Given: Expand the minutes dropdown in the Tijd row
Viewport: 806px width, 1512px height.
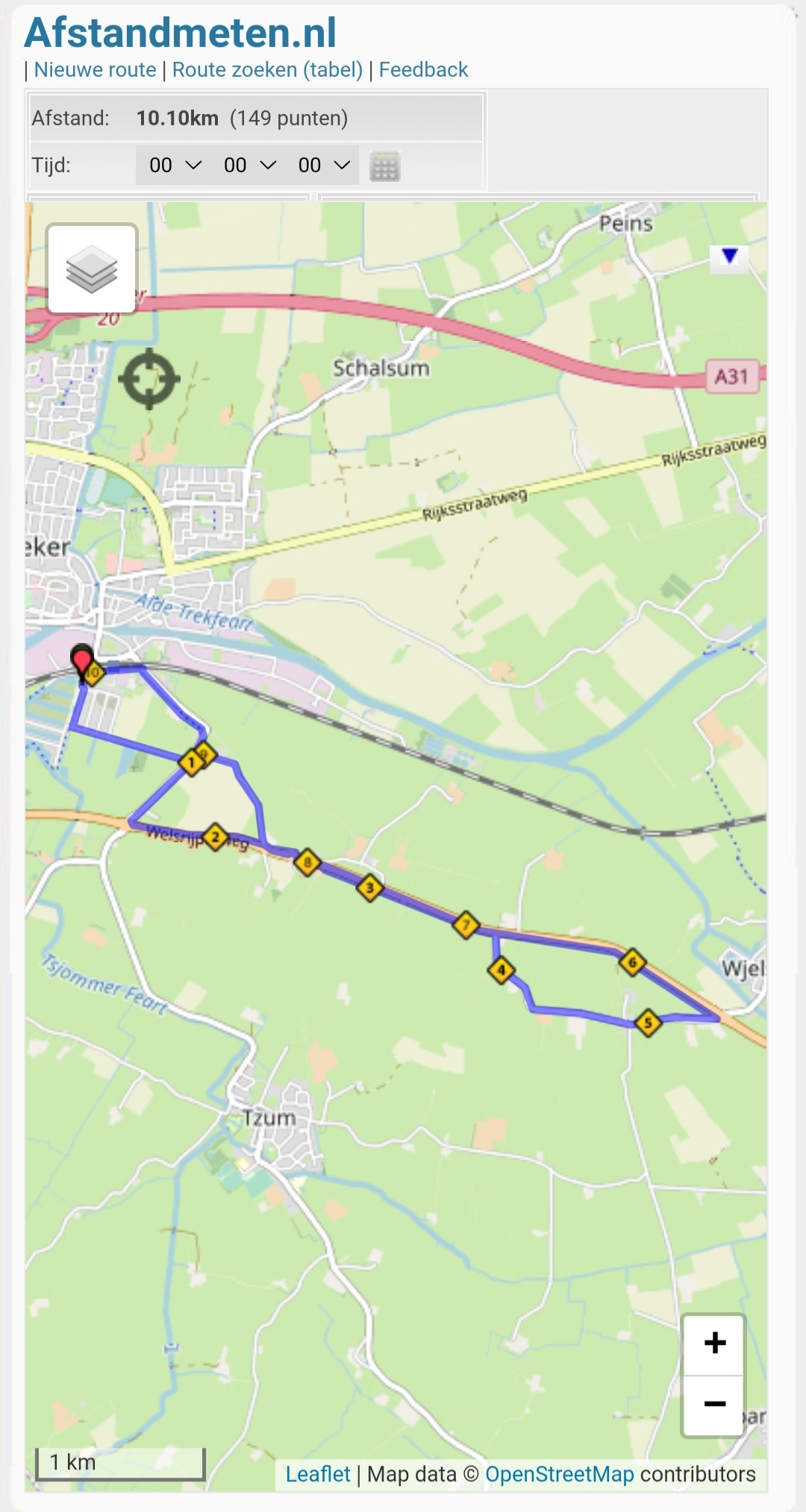Looking at the screenshot, I should [x=249, y=165].
